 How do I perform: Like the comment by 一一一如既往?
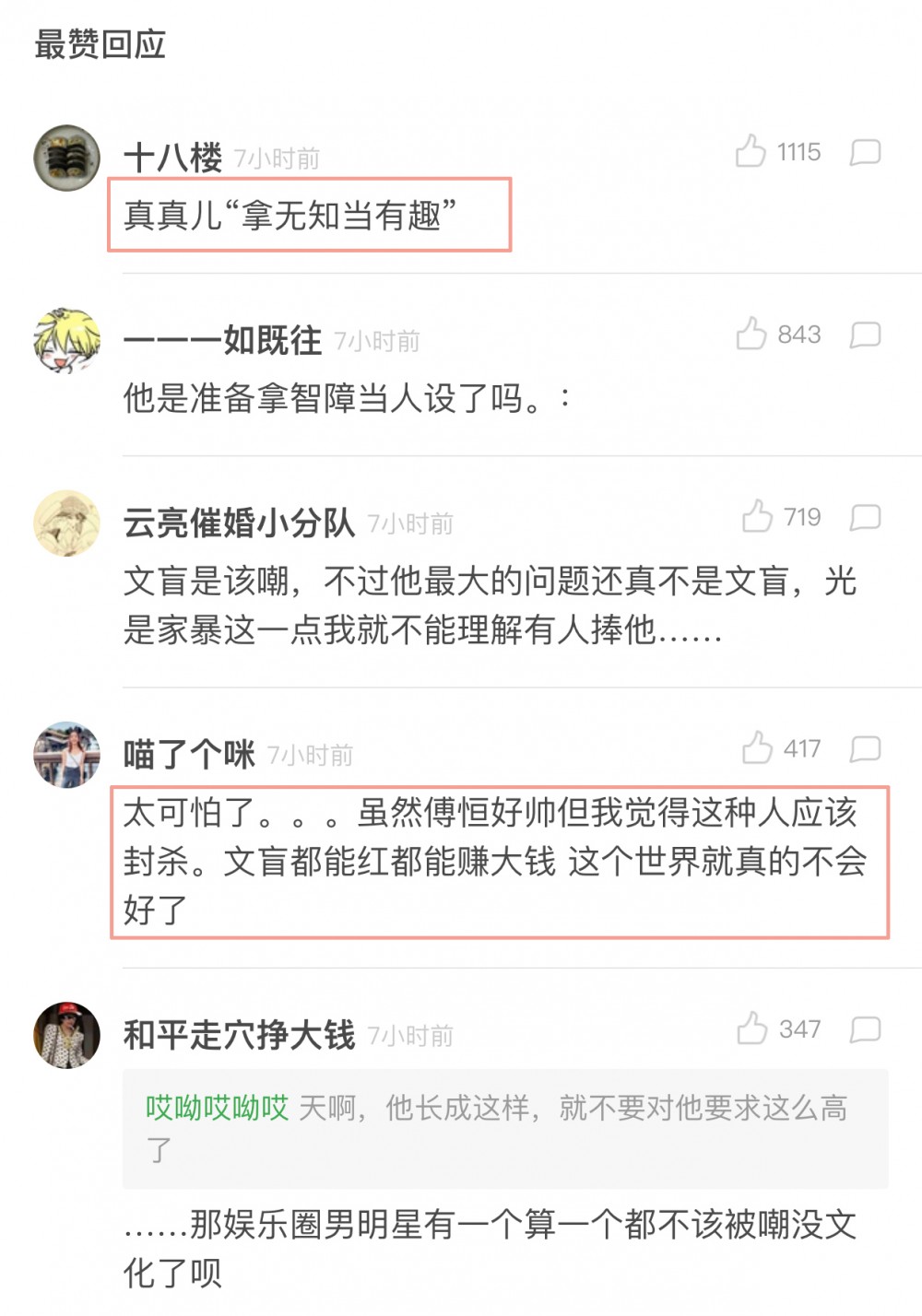tap(751, 334)
